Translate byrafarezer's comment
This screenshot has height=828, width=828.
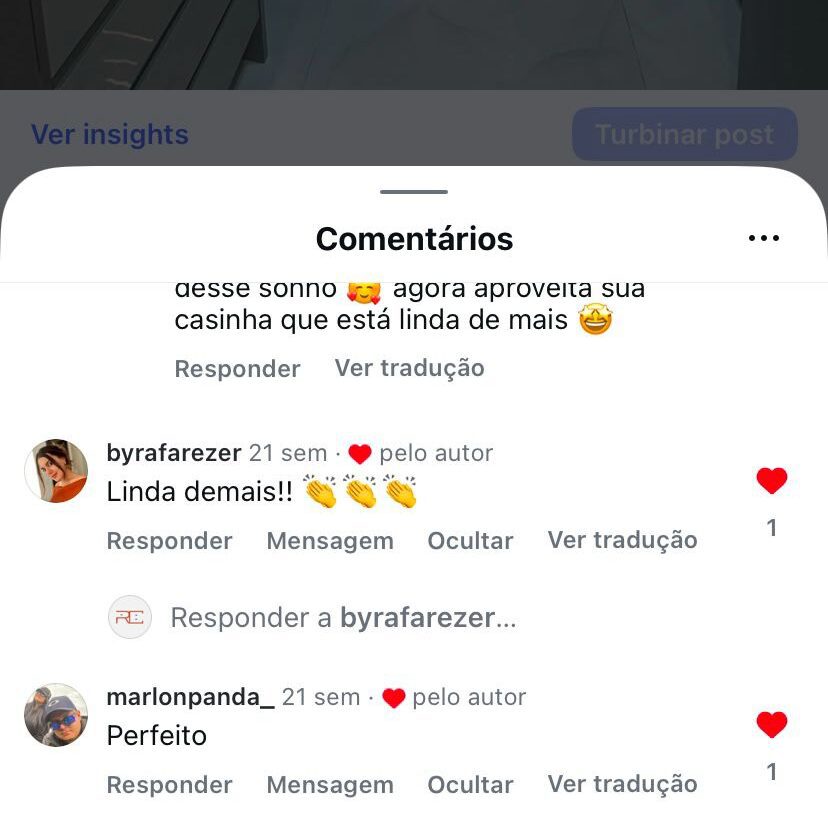coord(622,541)
